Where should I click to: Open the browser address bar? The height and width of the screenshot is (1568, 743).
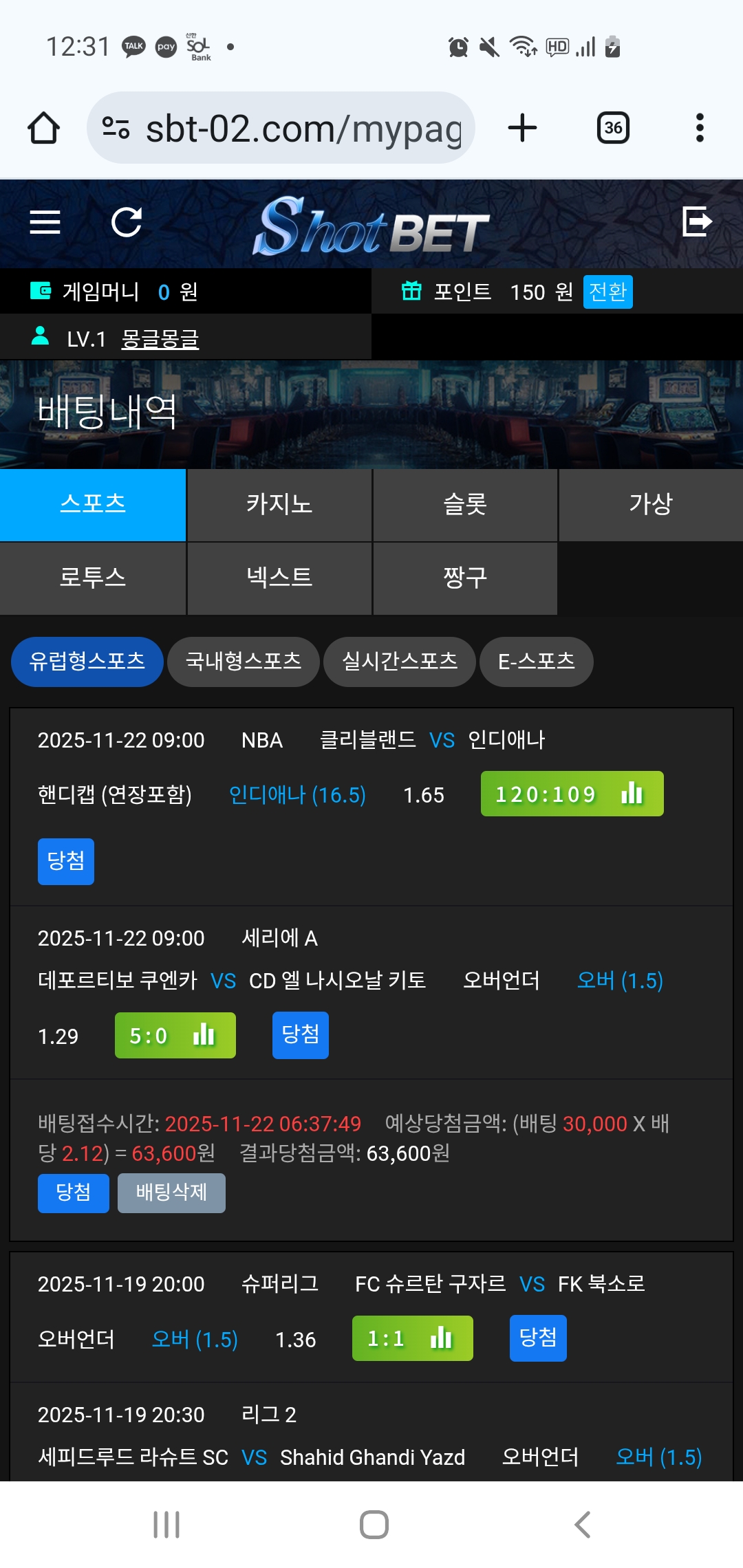coord(303,128)
